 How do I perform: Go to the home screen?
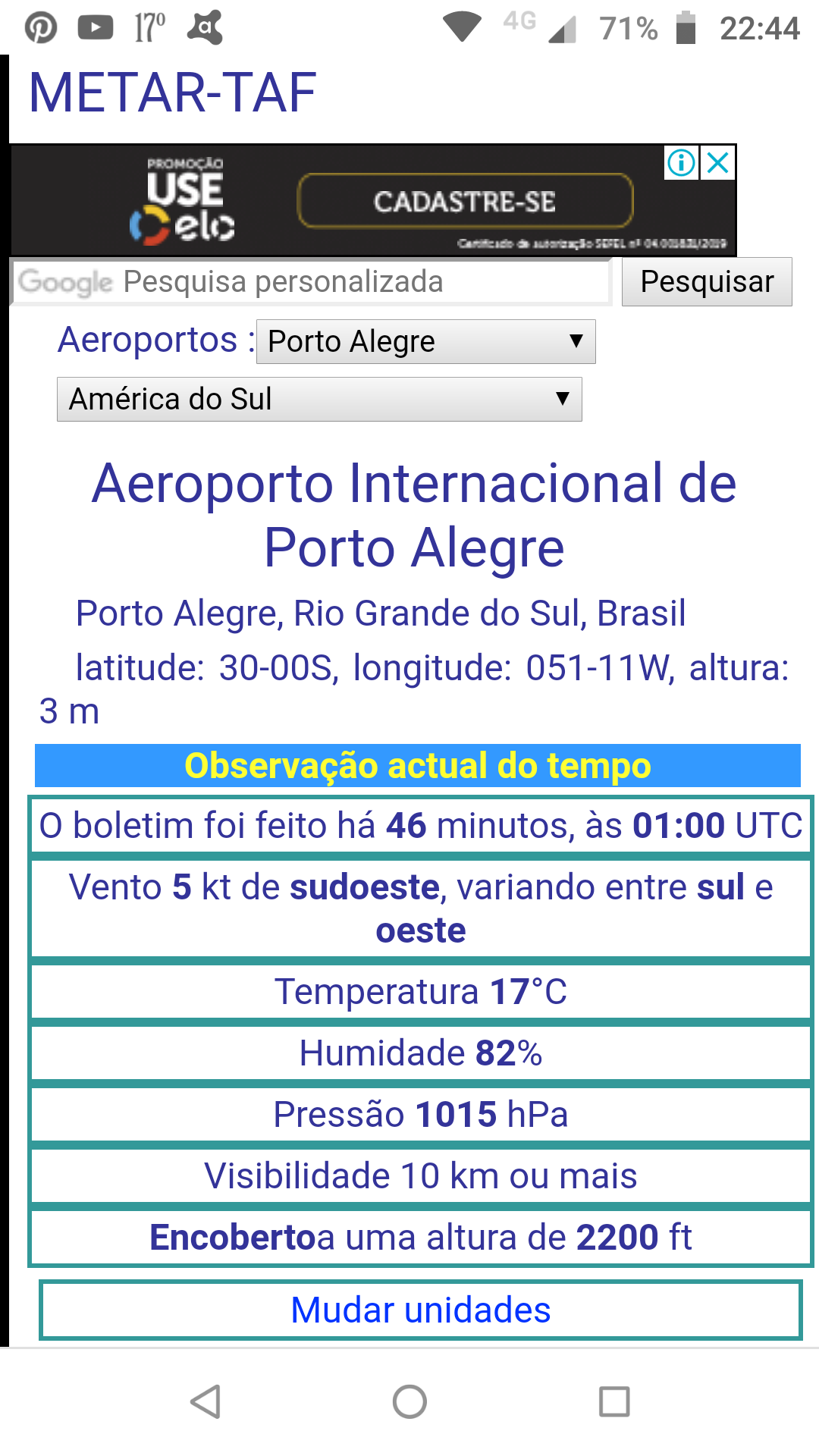tap(409, 1401)
